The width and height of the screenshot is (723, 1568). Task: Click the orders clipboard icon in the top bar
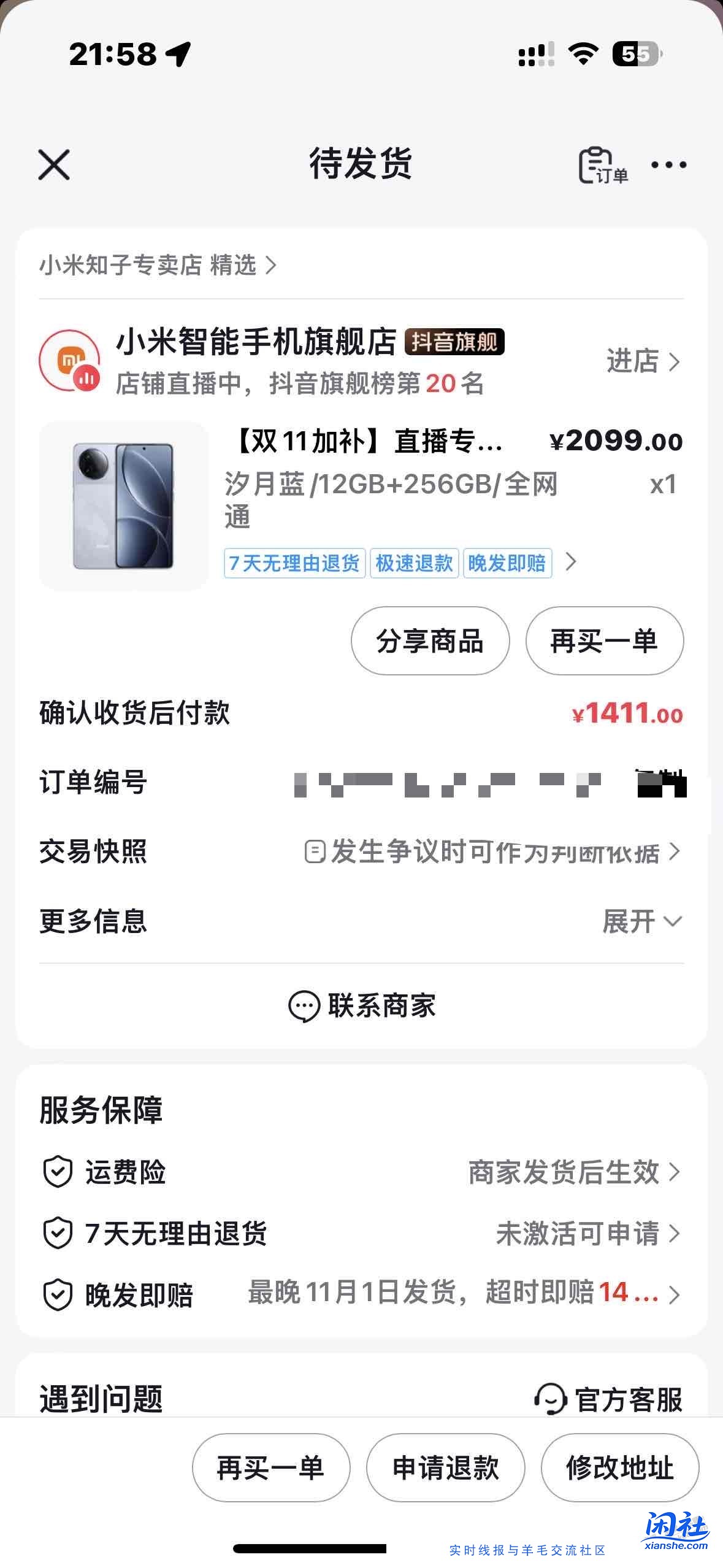pyautogui.click(x=597, y=166)
